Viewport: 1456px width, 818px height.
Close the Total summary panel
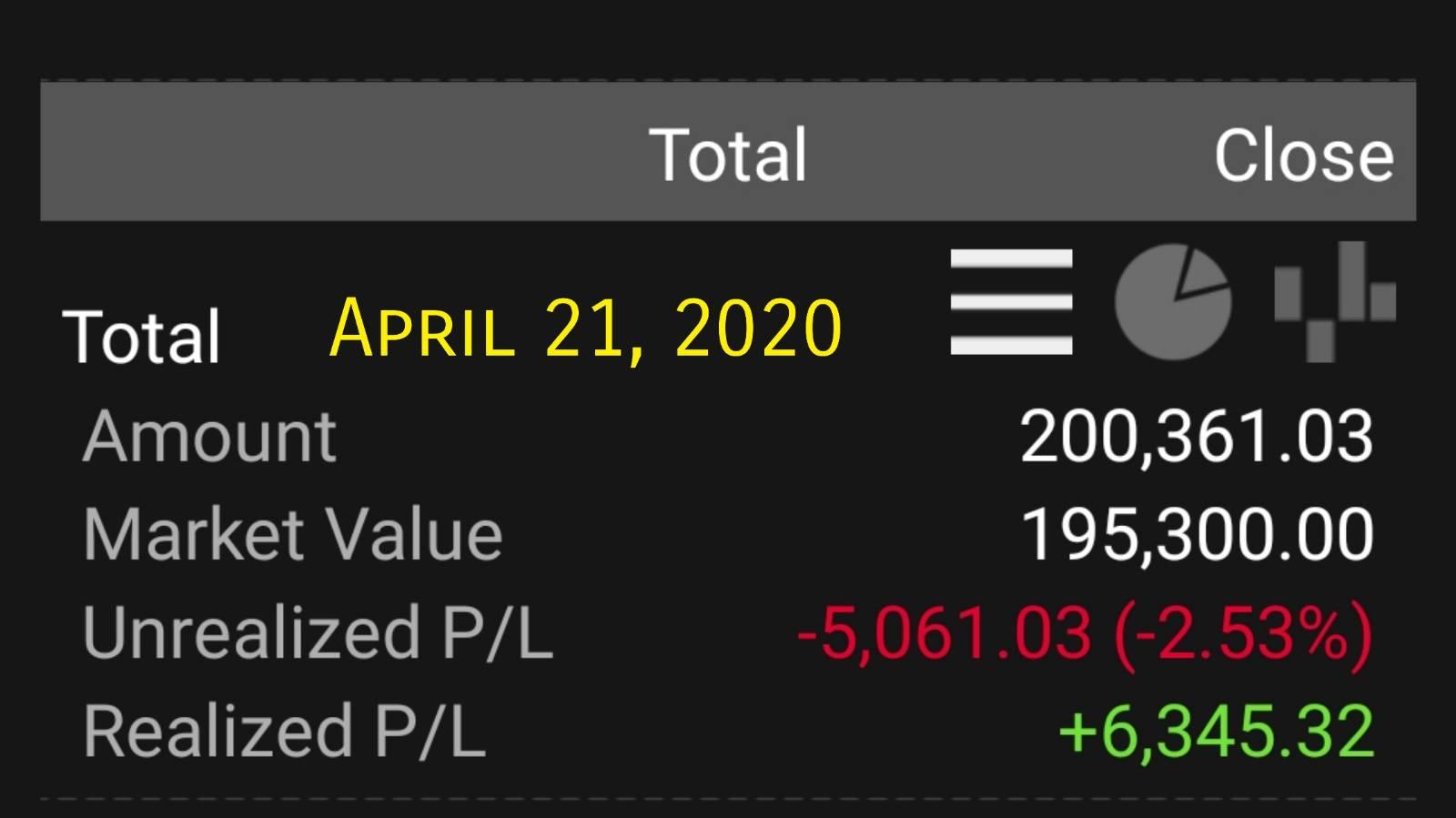click(x=1303, y=156)
